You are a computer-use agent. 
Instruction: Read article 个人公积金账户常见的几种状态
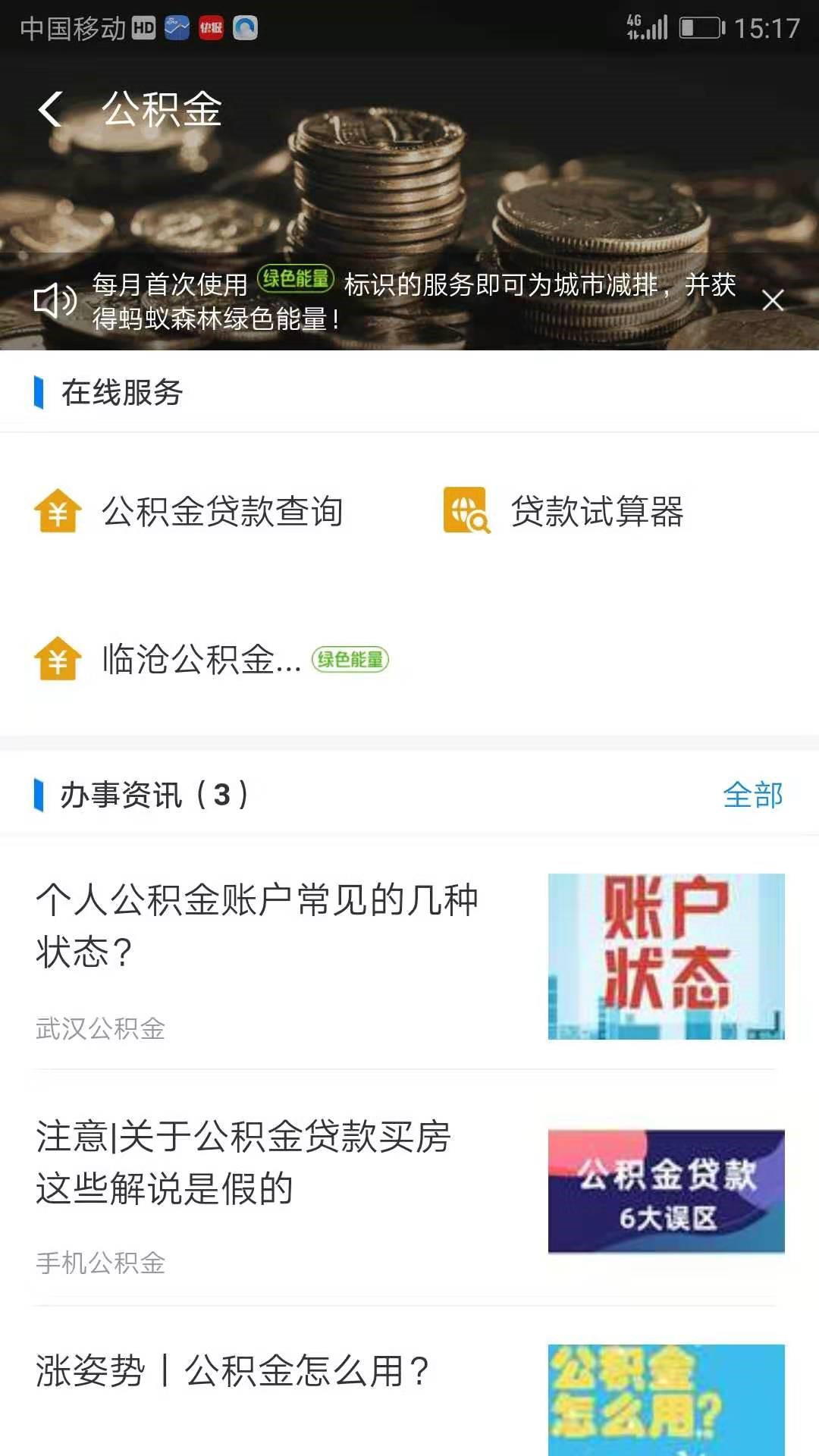point(256,925)
